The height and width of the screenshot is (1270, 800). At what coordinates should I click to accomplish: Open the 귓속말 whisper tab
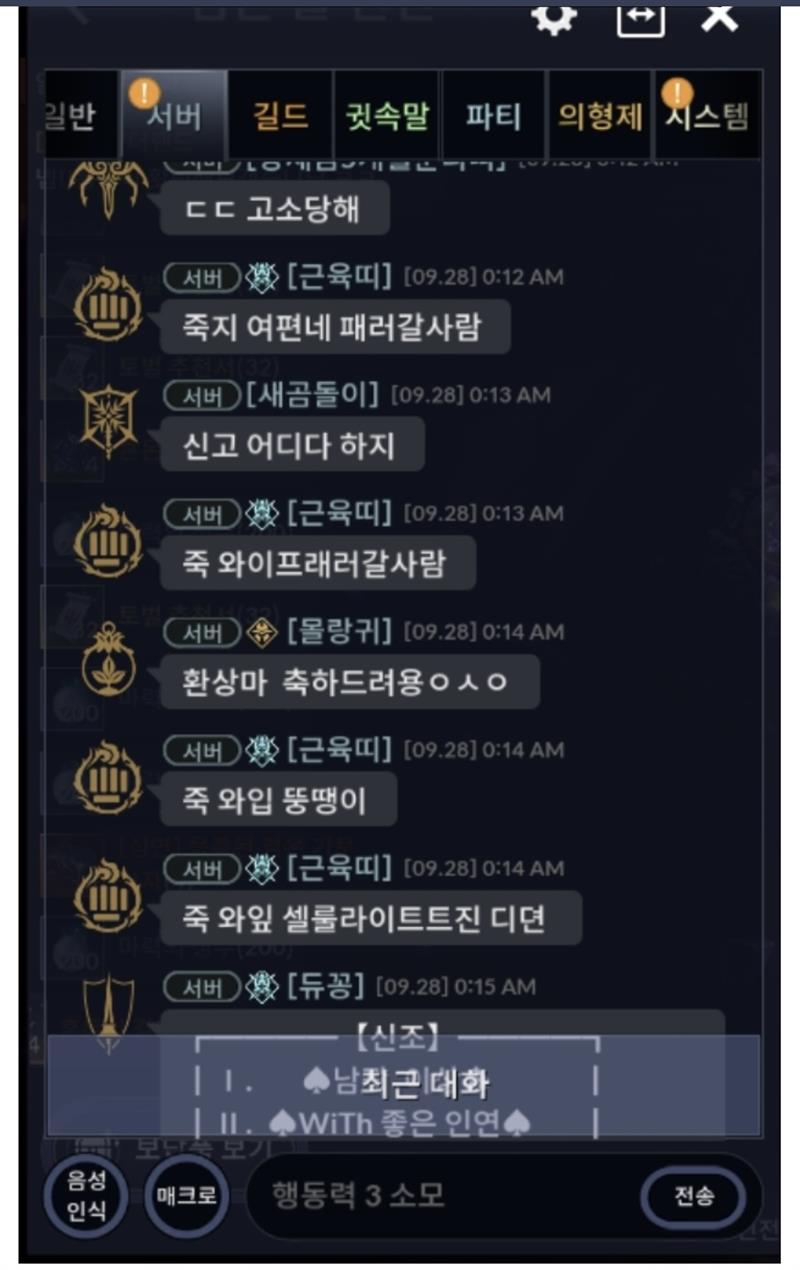[x=386, y=116]
